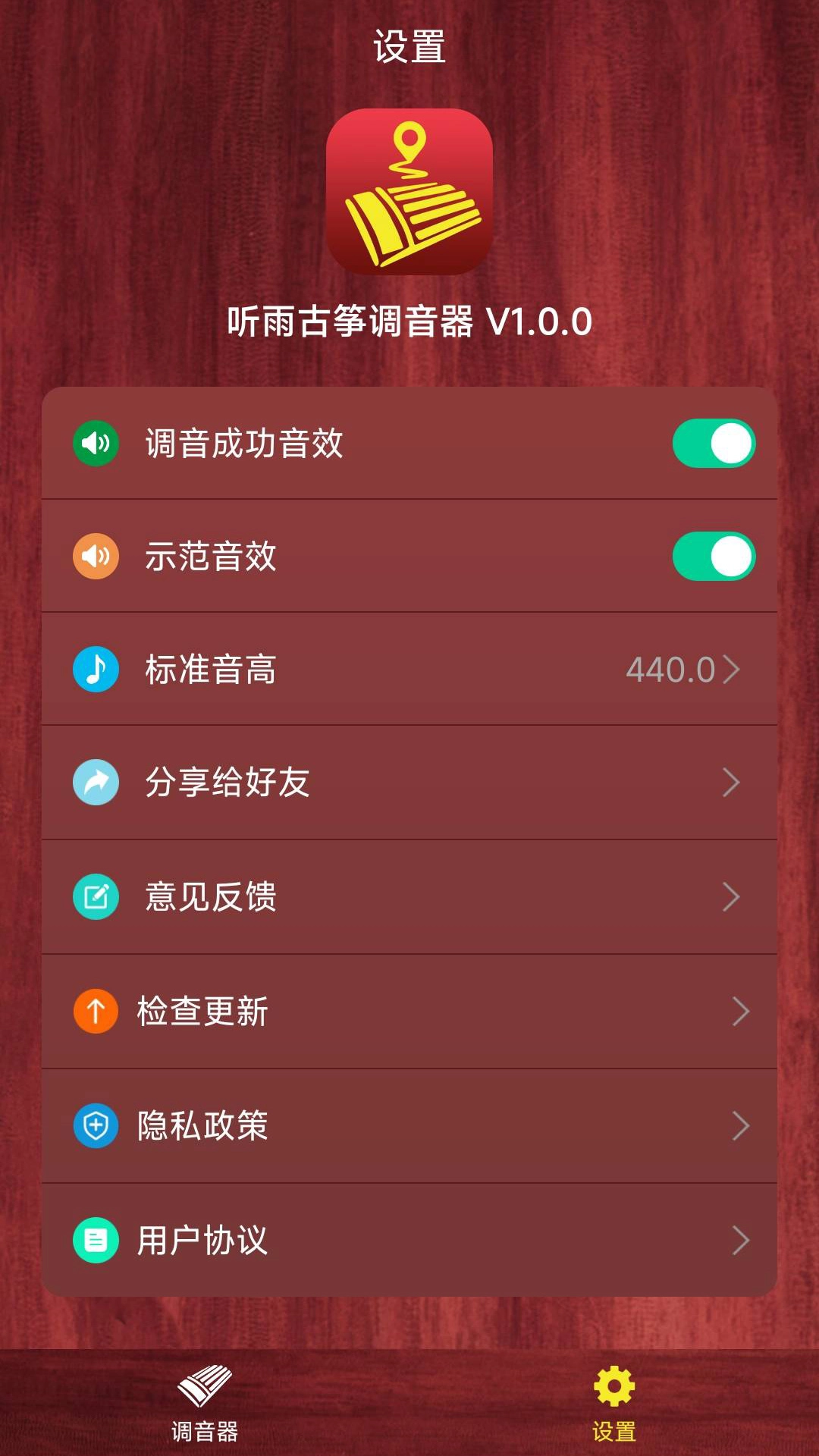Image resolution: width=819 pixels, height=1456 pixels.
Task: Turn off the 示范音效 switch
Action: [714, 556]
